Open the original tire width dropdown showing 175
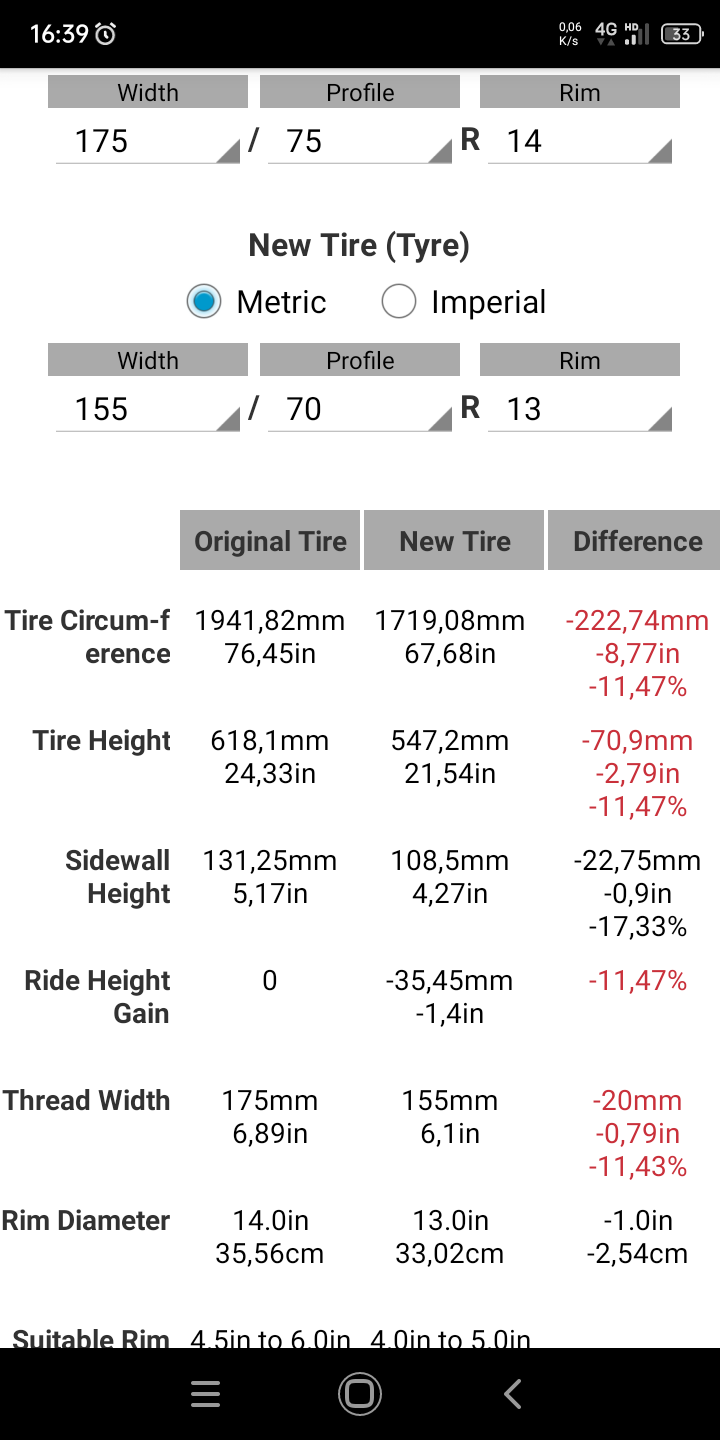 148,142
